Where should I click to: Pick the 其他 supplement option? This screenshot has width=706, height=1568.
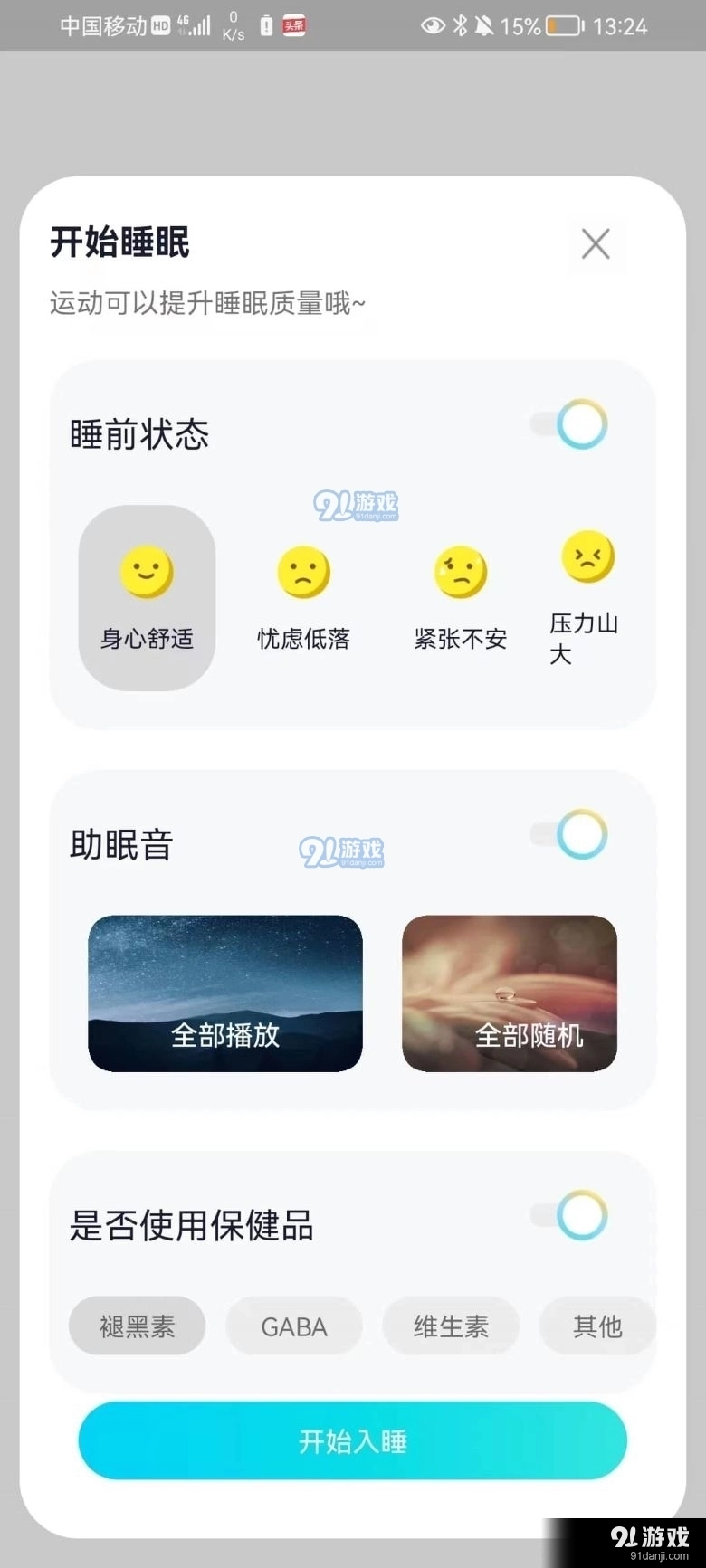click(597, 1326)
